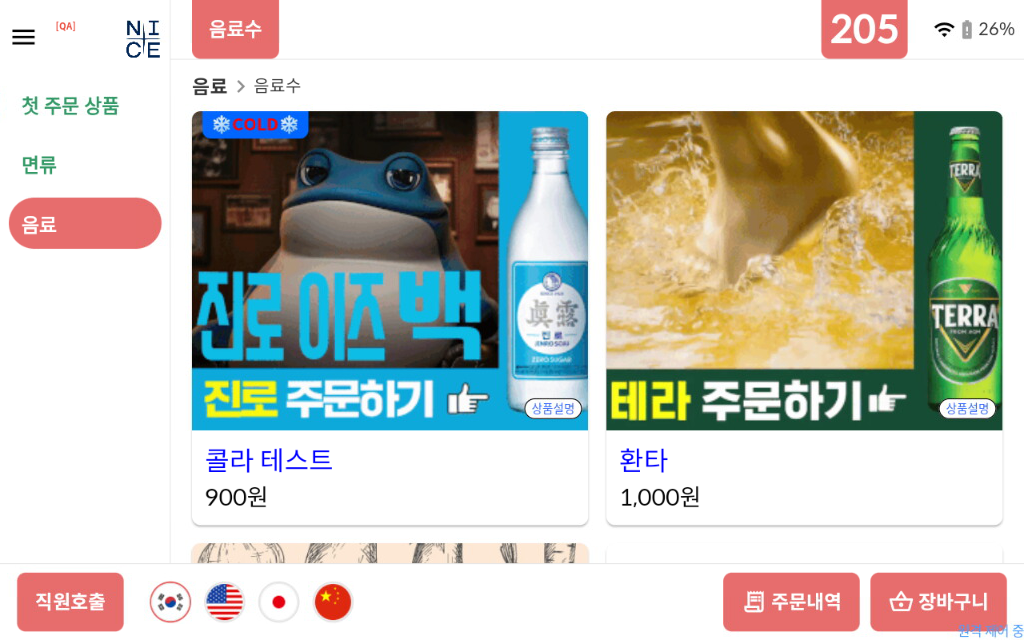
Task: Select the 첫 주문 상품 category
Action: (70, 105)
